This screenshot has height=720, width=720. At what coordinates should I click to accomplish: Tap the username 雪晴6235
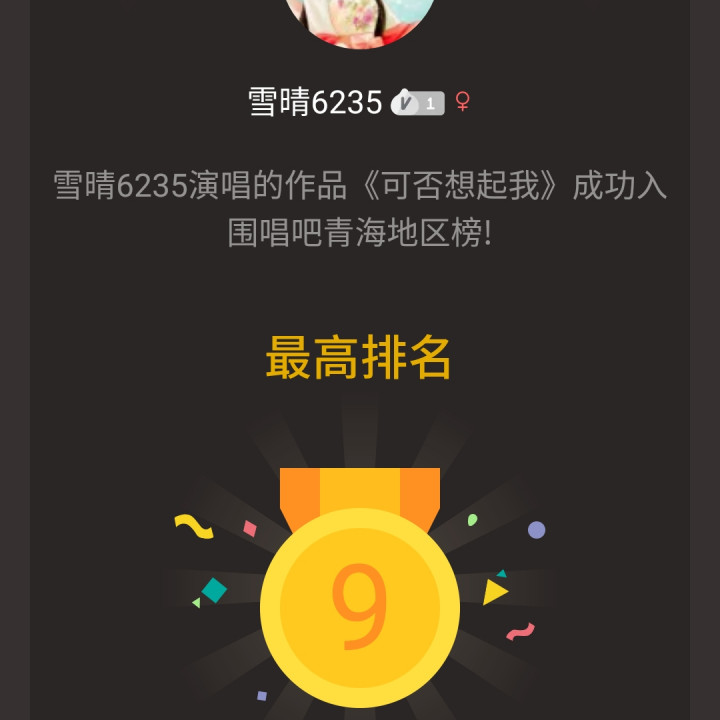pos(316,102)
